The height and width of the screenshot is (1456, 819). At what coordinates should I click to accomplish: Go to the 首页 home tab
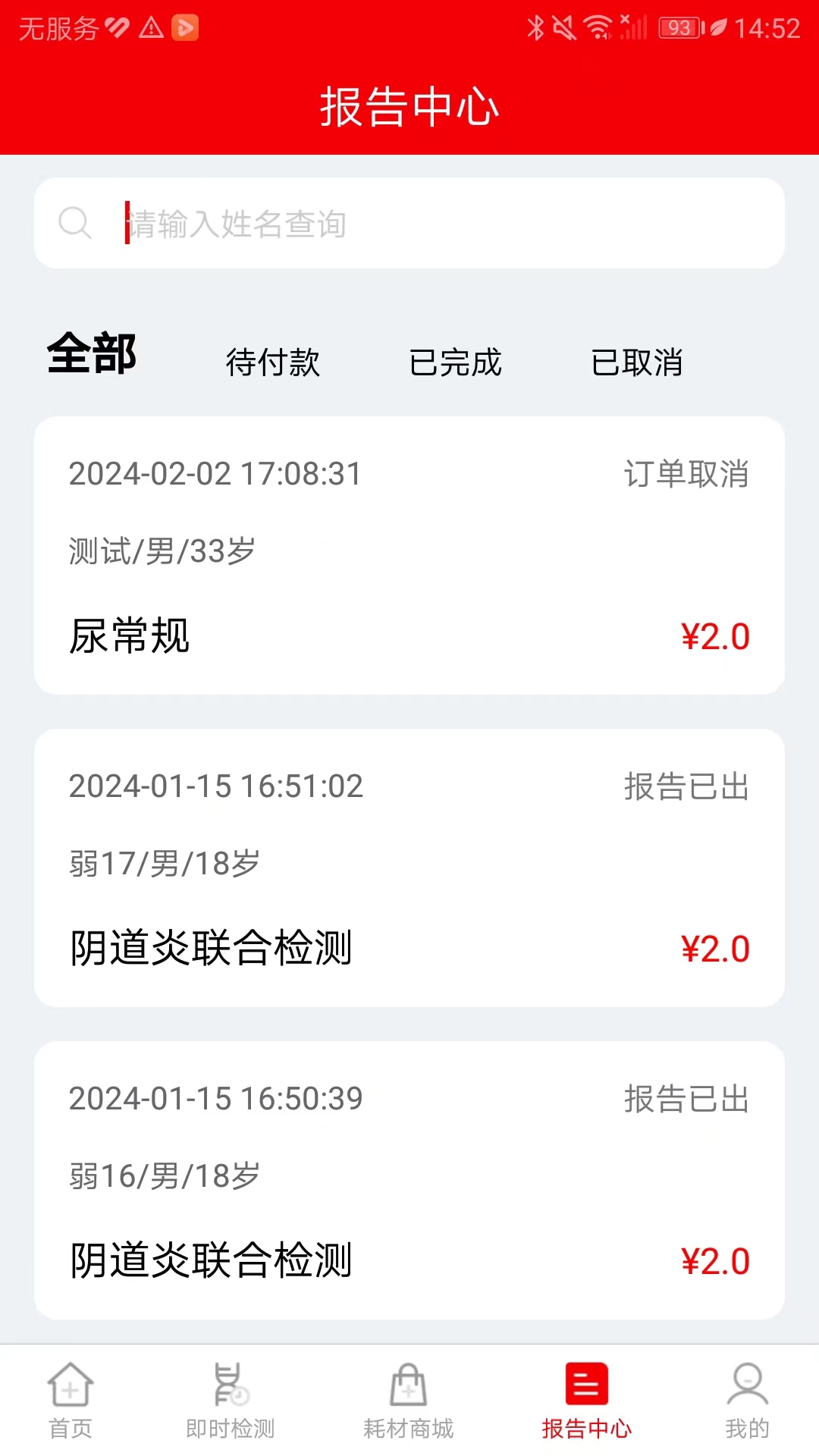click(71, 1401)
